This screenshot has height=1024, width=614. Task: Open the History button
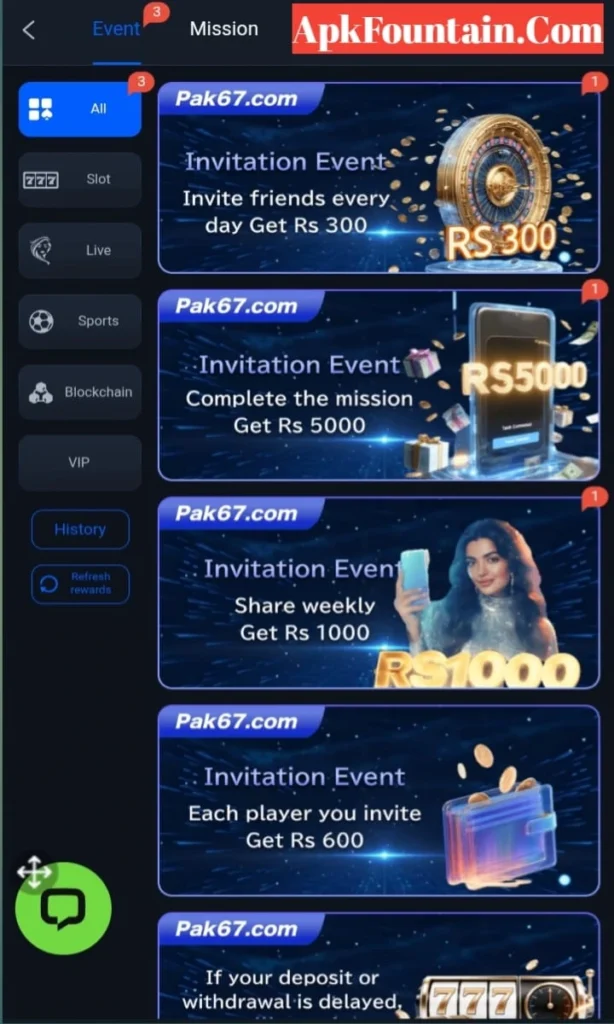(80, 529)
